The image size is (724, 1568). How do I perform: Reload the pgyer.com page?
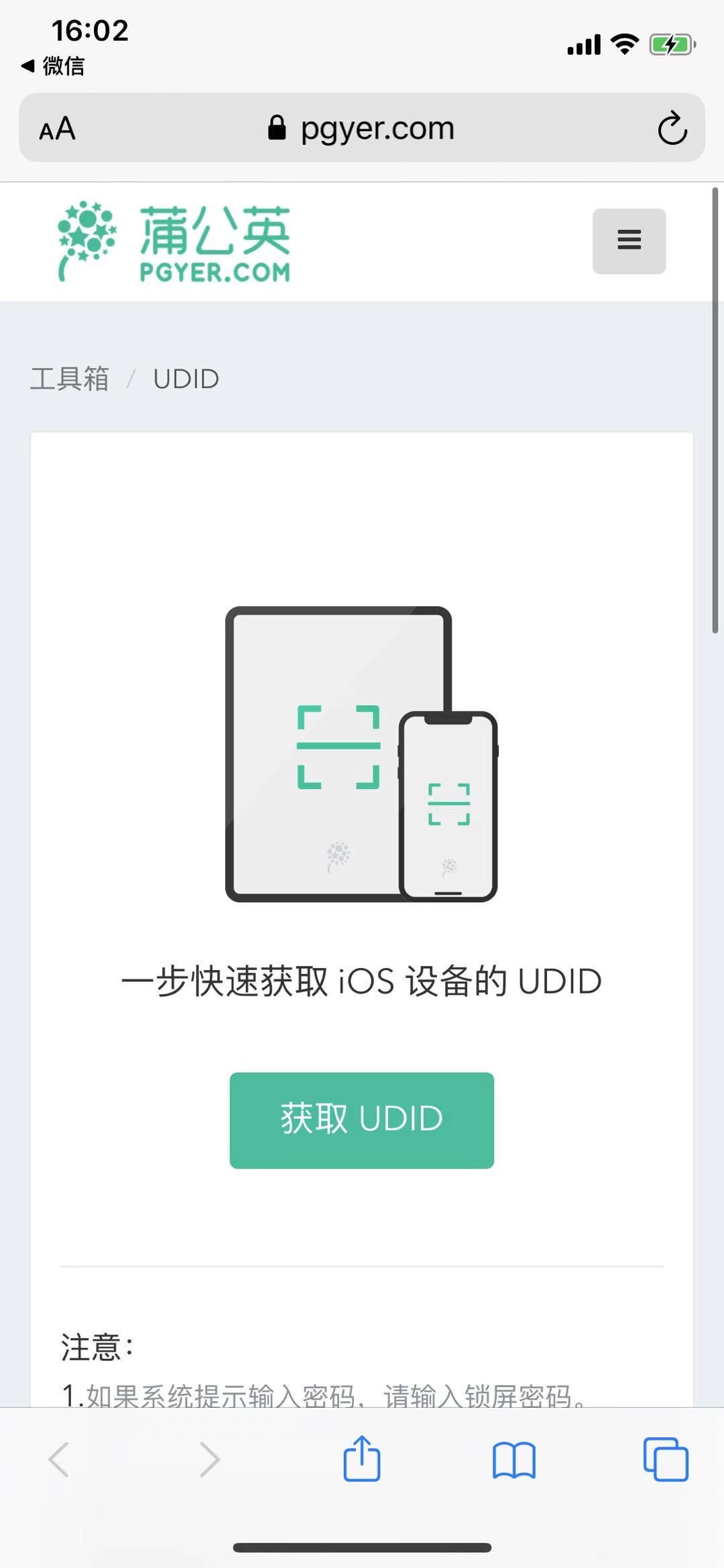click(672, 128)
